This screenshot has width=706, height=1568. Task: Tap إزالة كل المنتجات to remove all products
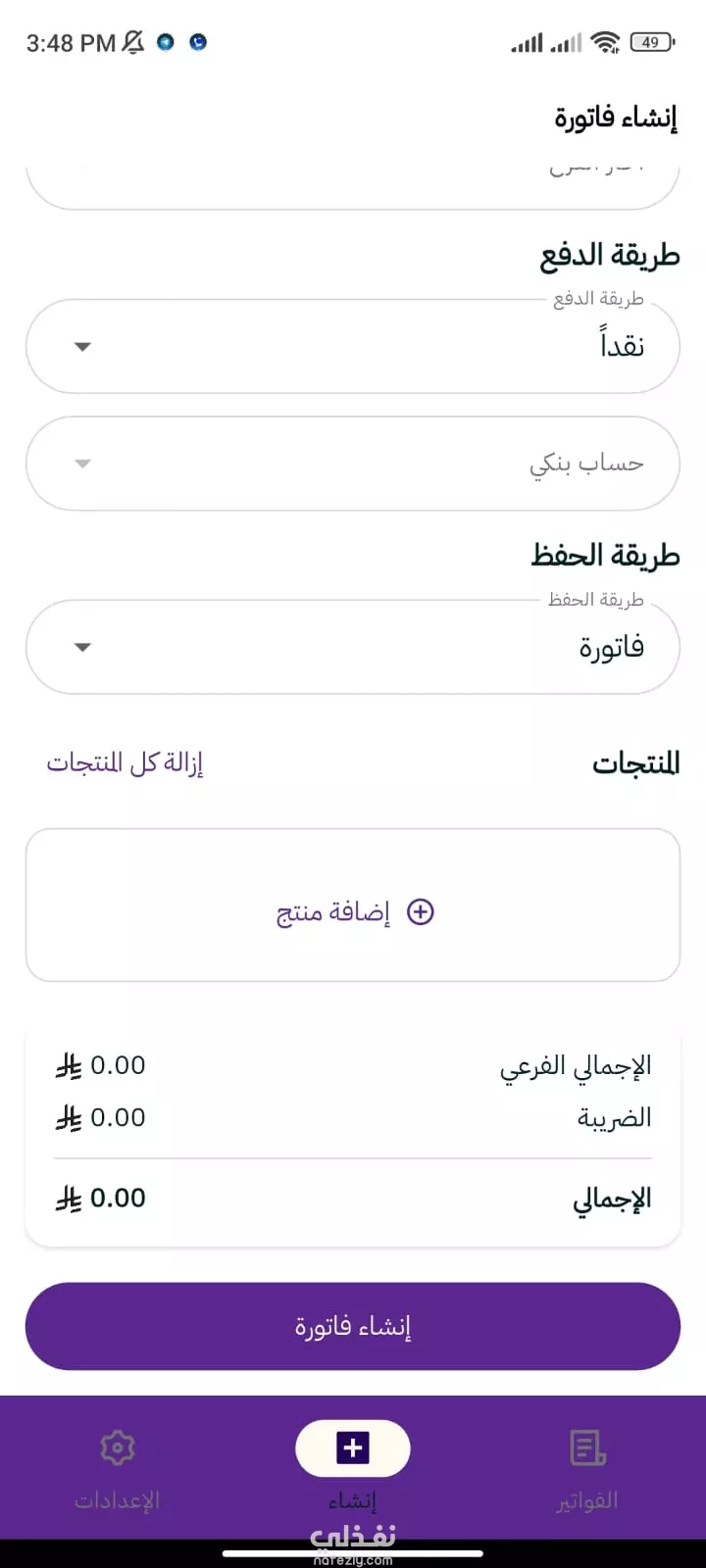126,762
